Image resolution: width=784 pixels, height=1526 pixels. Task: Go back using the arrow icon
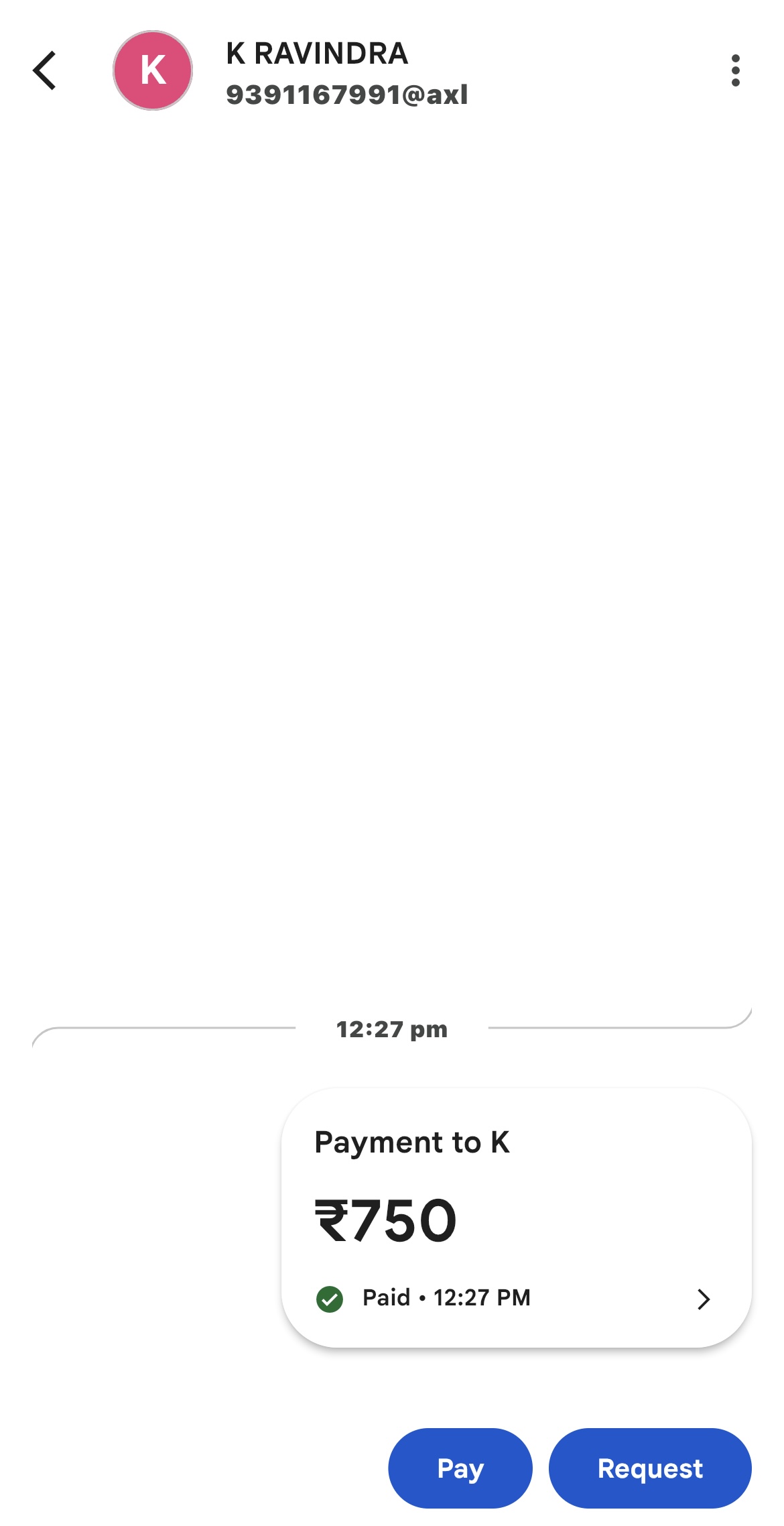45,70
